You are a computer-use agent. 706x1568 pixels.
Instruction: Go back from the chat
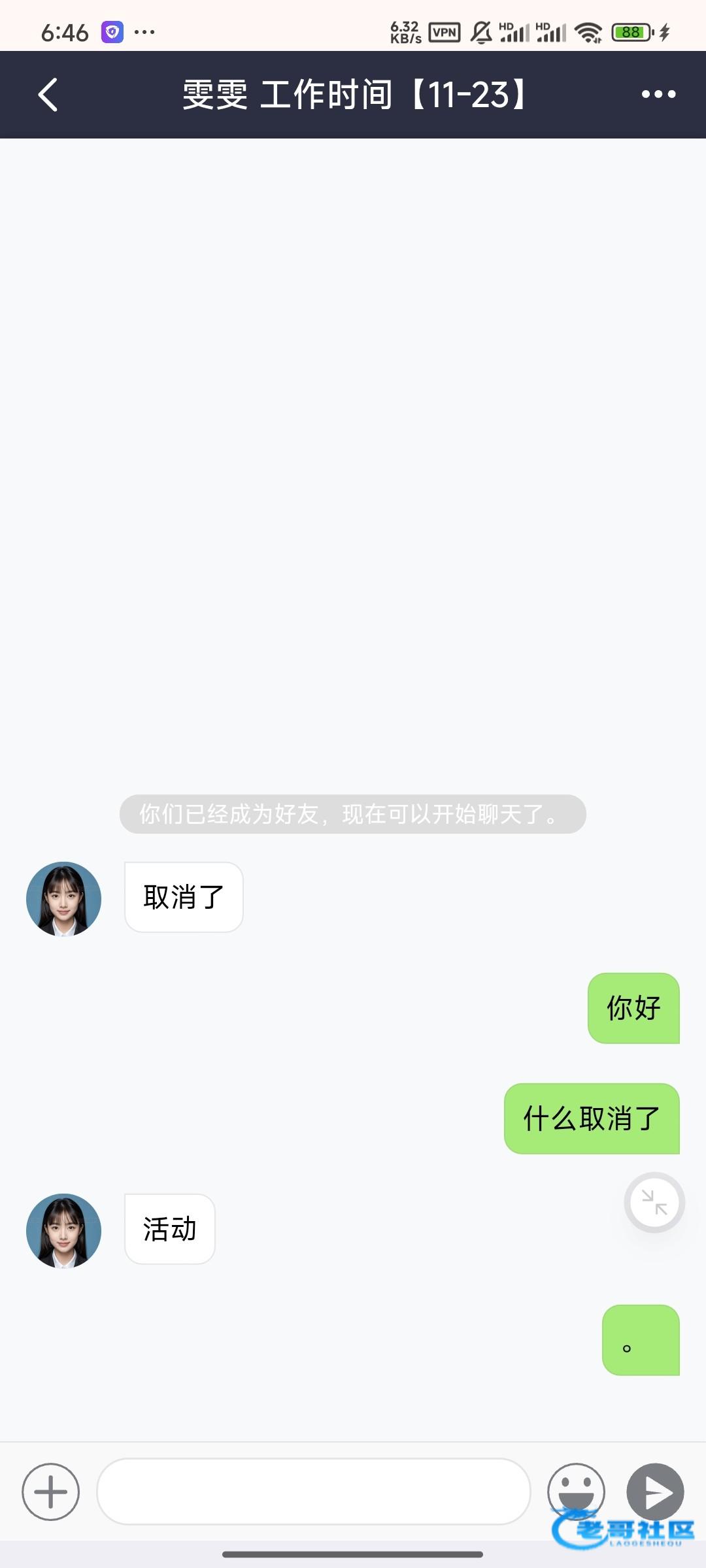(x=48, y=95)
